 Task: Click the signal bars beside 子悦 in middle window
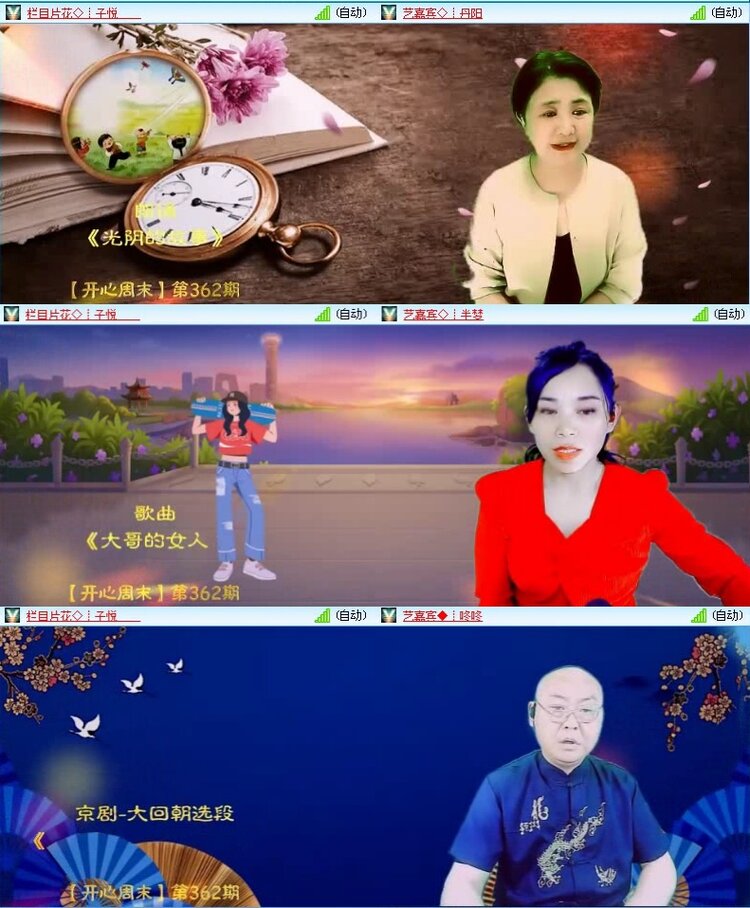click(x=322, y=314)
